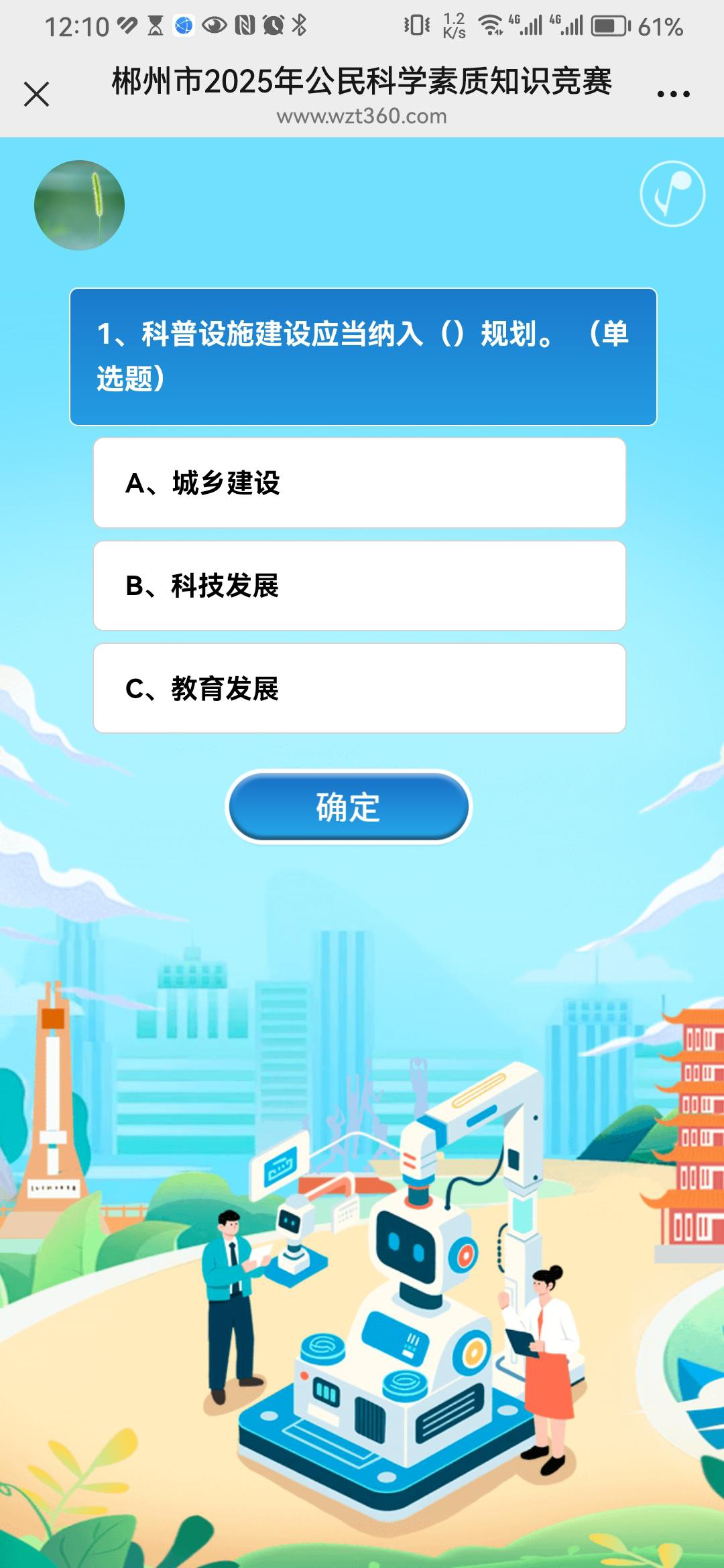Close the quiz webpage
Viewport: 724px width, 1568px height.
tap(37, 94)
